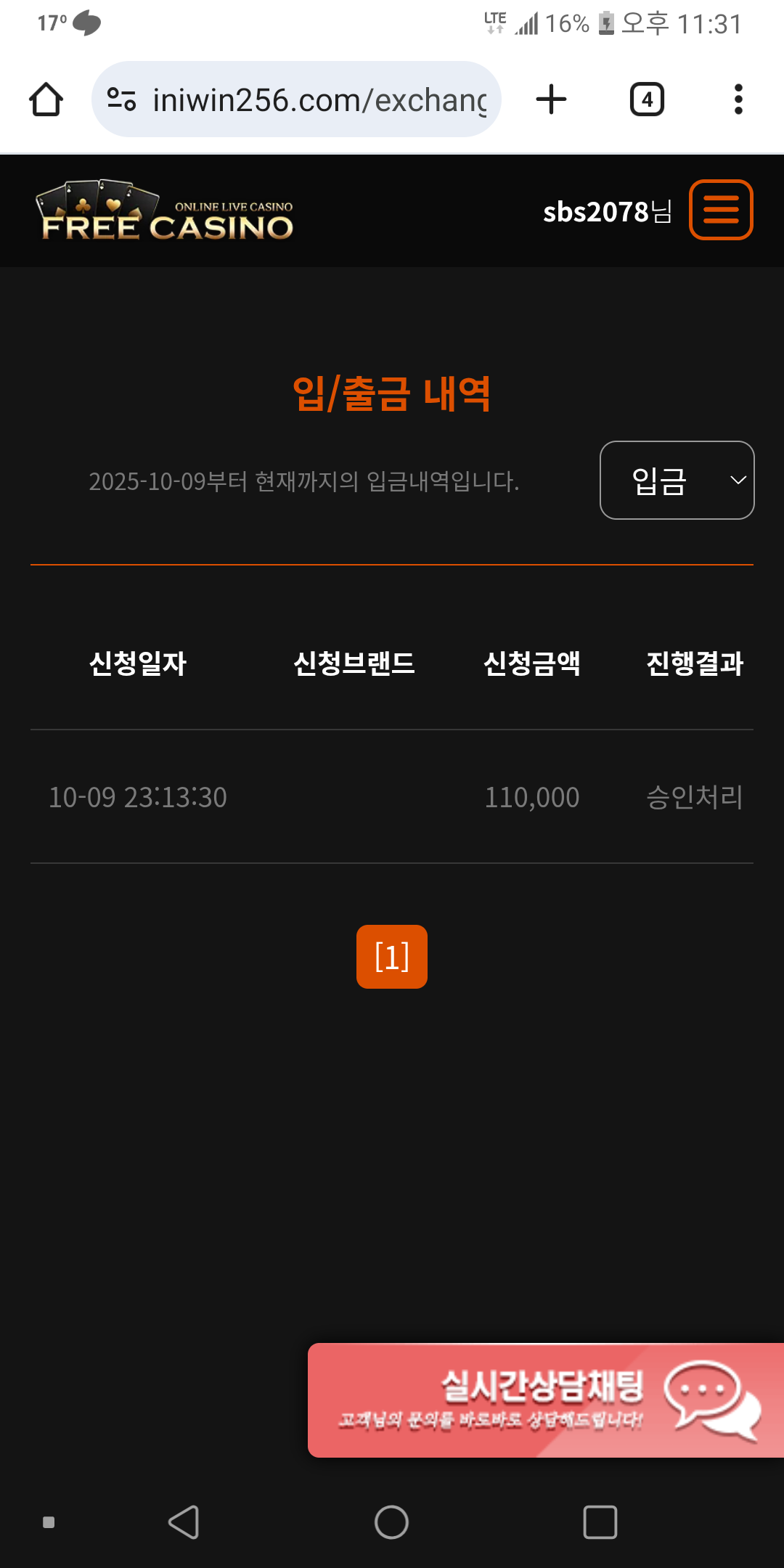This screenshot has height=1568, width=784.
Task: Open the browser overflow menu
Action: coord(738,99)
